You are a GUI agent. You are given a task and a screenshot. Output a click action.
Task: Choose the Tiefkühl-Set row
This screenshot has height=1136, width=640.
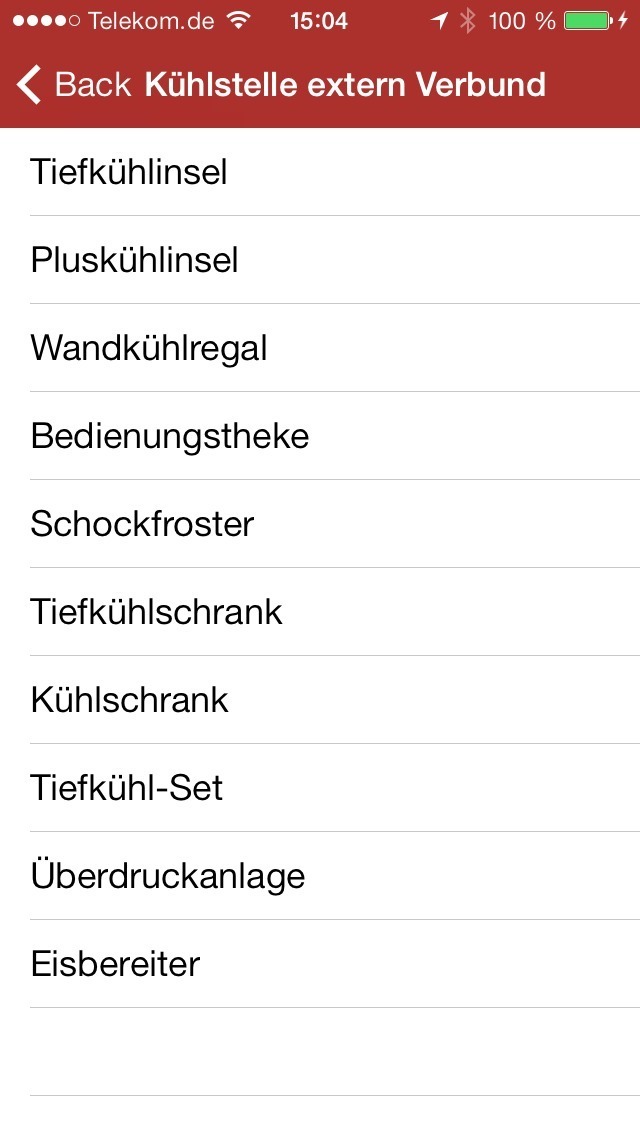pyautogui.click(x=320, y=788)
